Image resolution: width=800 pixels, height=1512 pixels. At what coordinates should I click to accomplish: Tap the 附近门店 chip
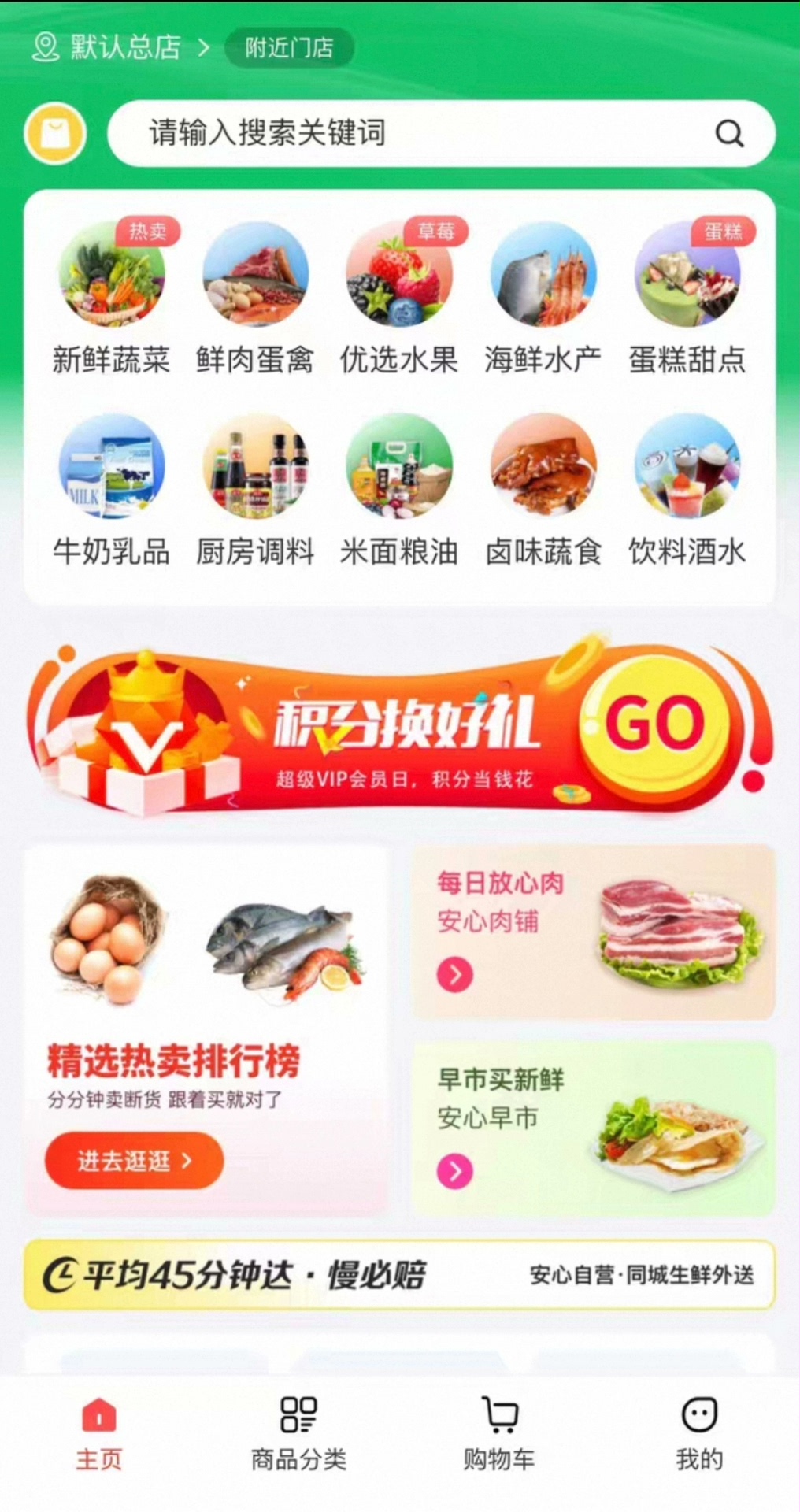[x=289, y=48]
